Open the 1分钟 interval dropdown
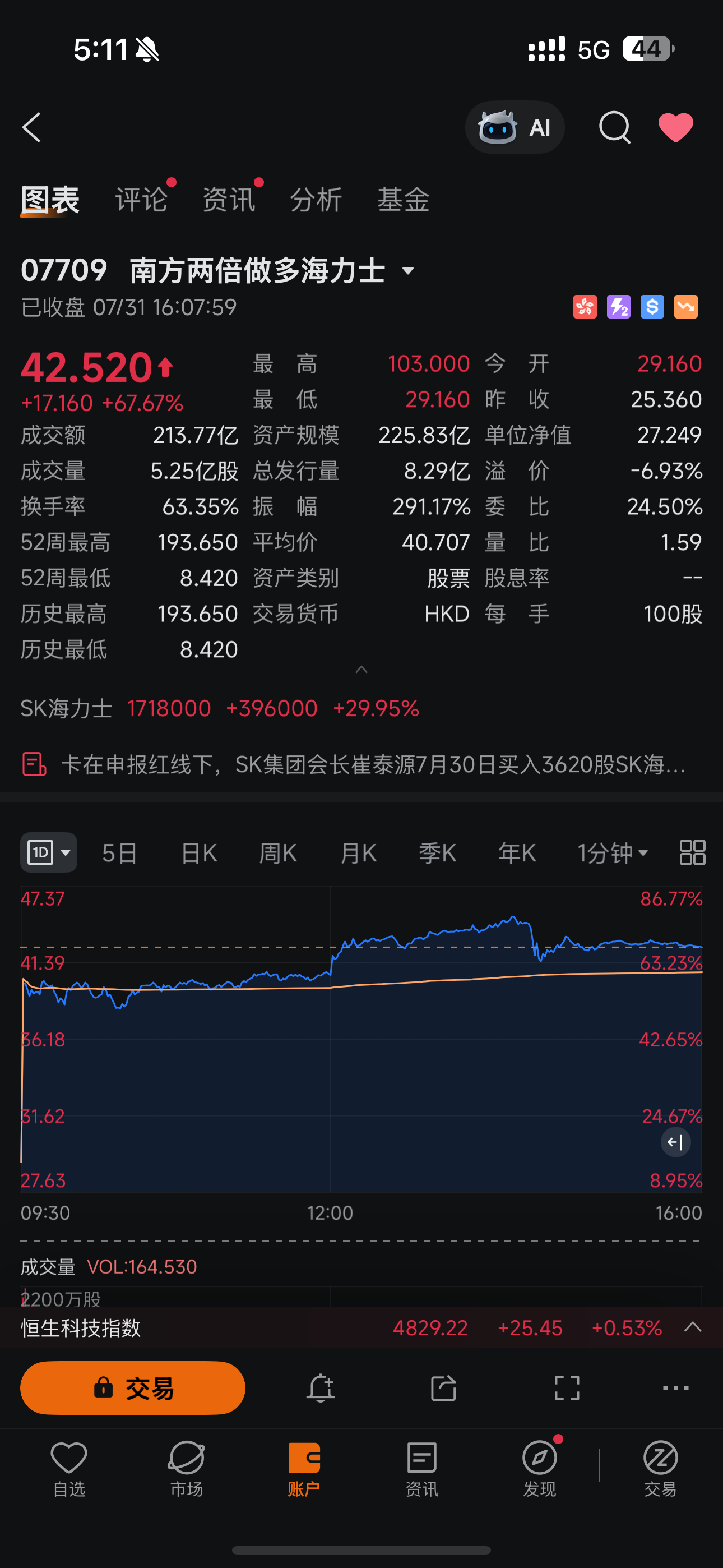This screenshot has height=1568, width=723. (613, 853)
